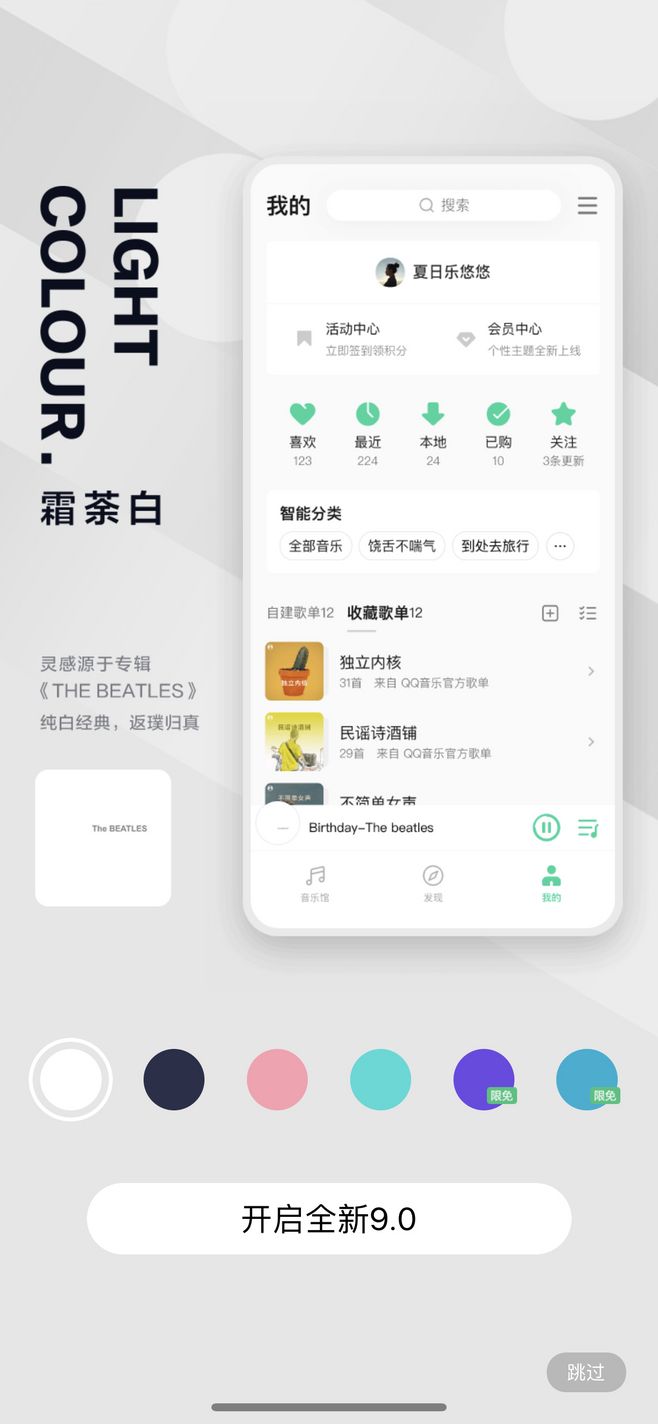Skip the intro with 跳过
Screen dimensions: 658x1424
coord(586,1372)
